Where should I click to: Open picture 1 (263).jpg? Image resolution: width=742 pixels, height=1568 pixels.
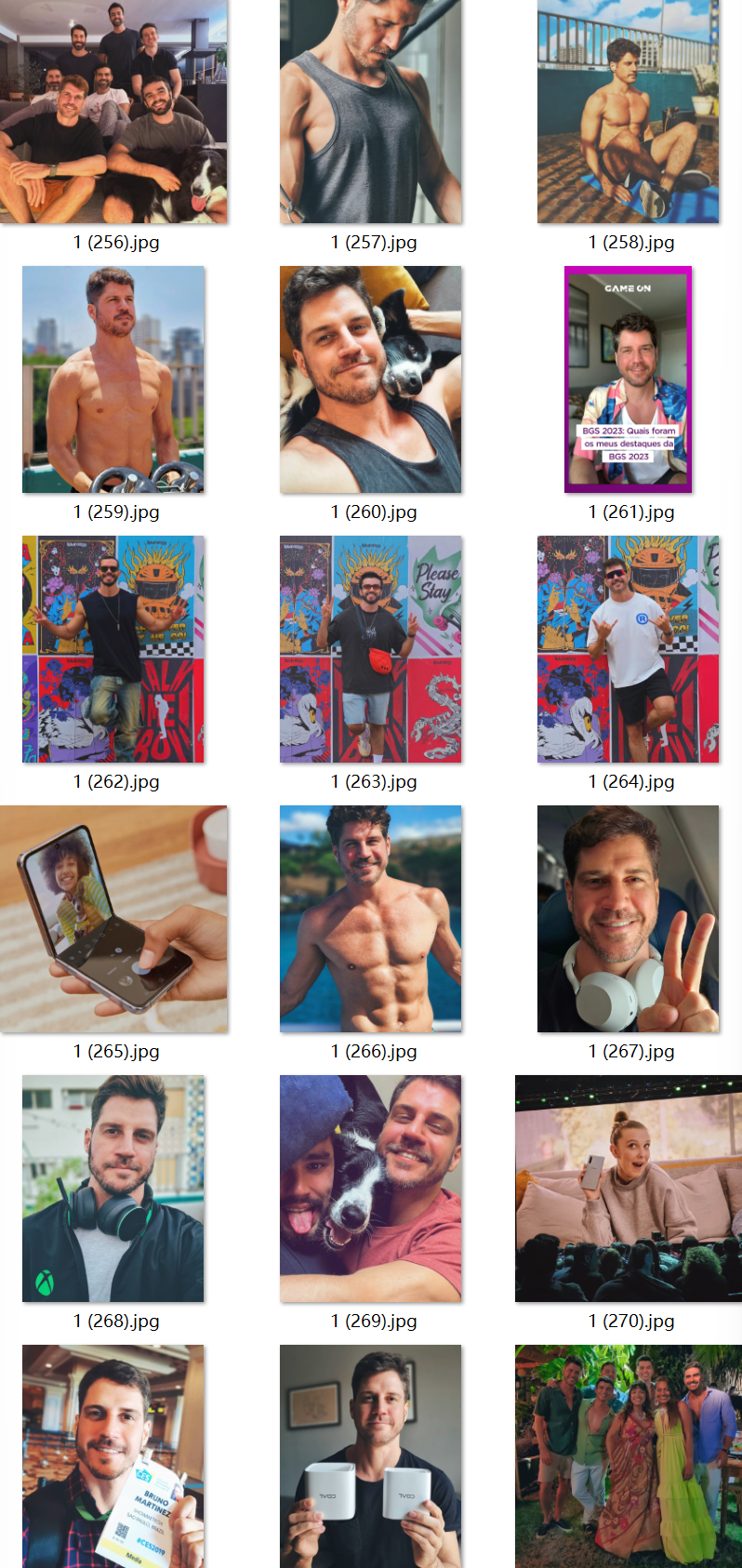(x=370, y=649)
